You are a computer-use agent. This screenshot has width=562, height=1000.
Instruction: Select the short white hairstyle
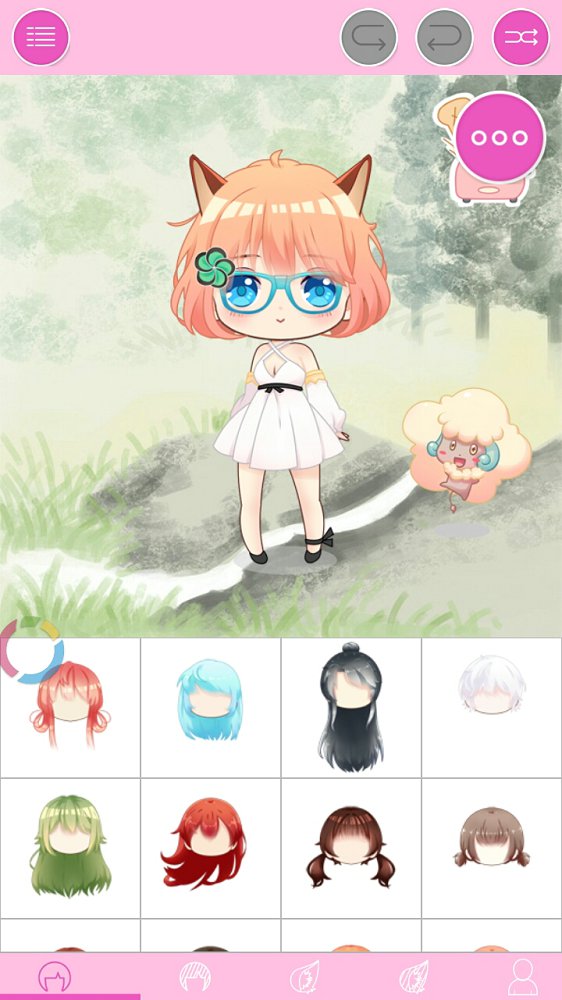(x=492, y=708)
